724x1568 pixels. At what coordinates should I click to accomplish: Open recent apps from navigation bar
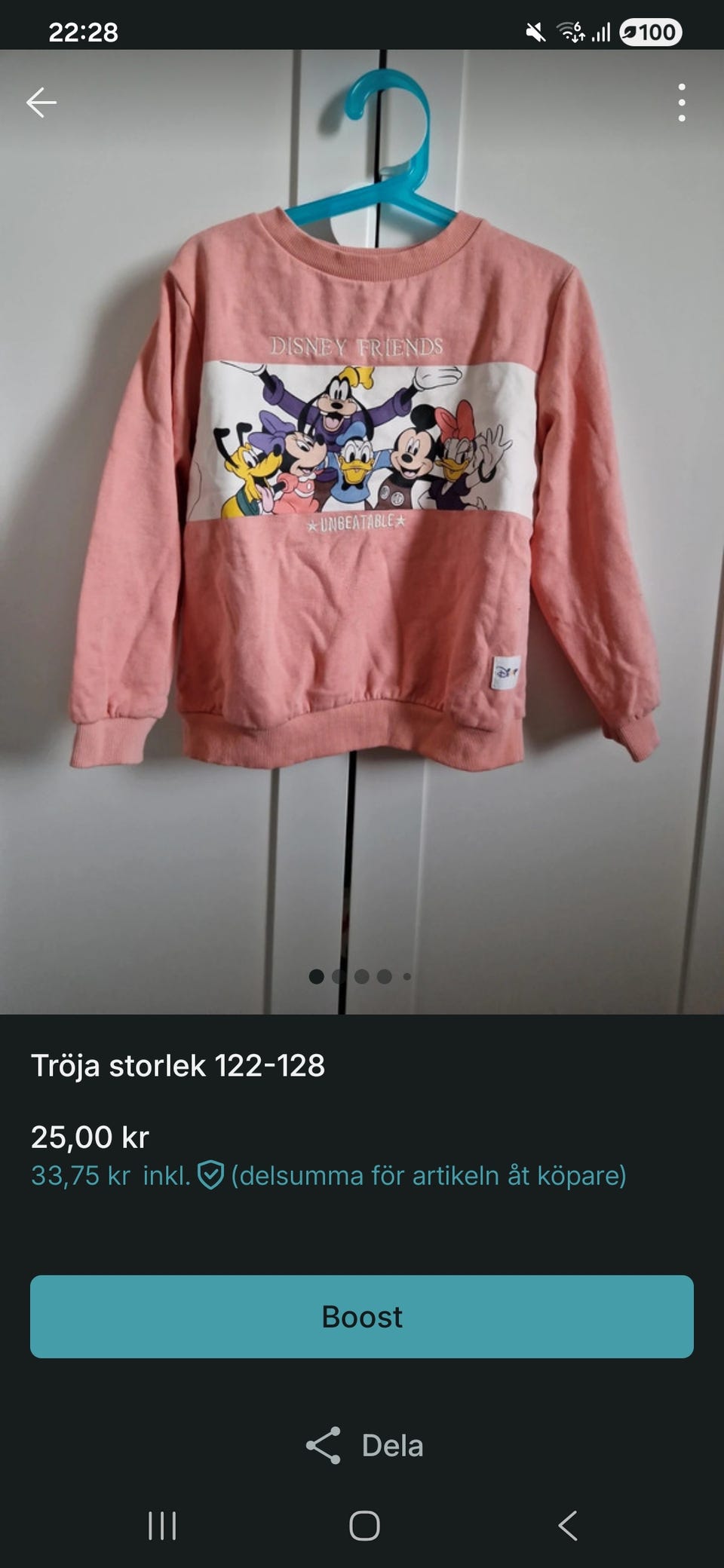[162, 1526]
